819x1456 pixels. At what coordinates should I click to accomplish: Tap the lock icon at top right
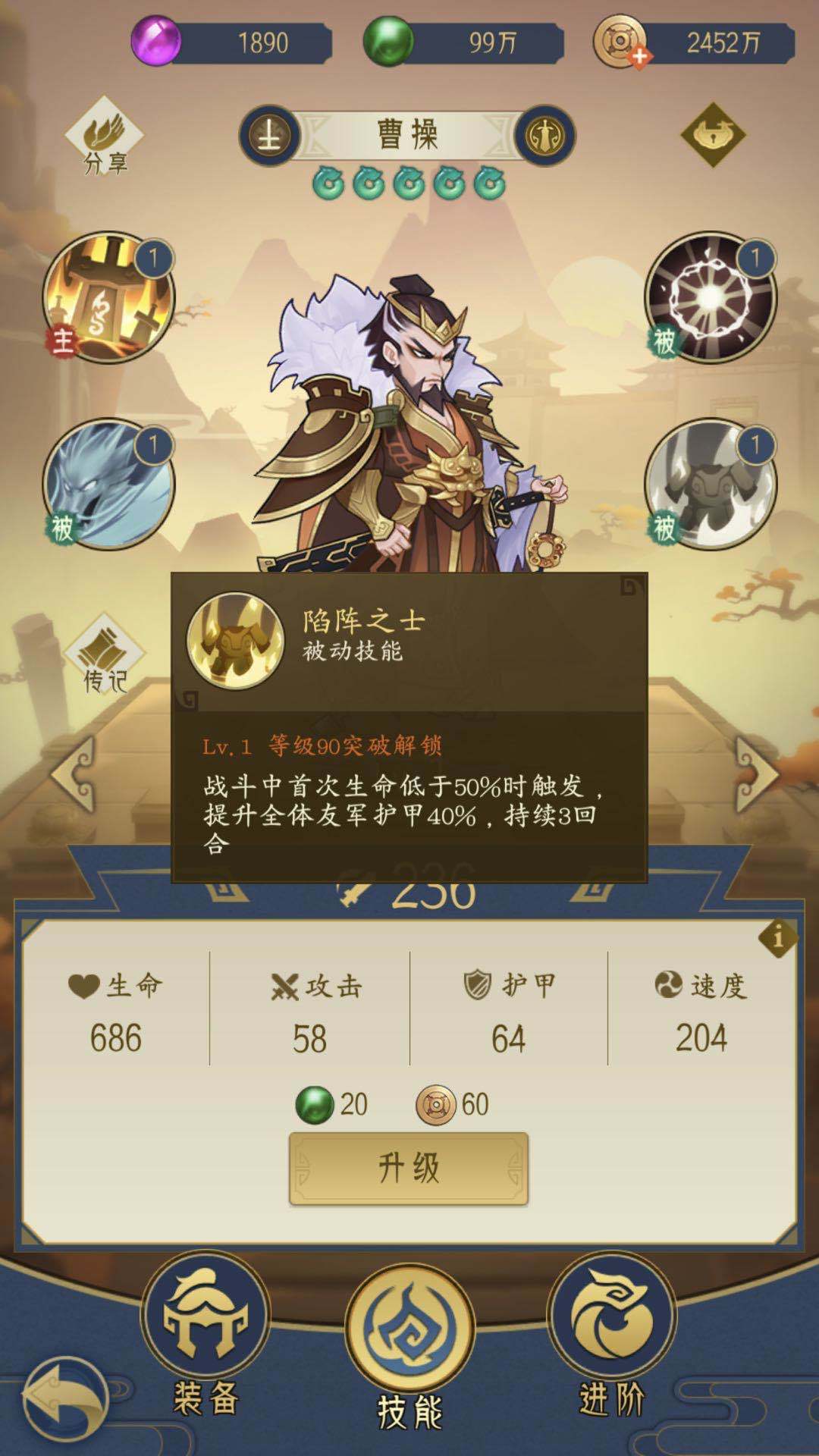pyautogui.click(x=713, y=135)
